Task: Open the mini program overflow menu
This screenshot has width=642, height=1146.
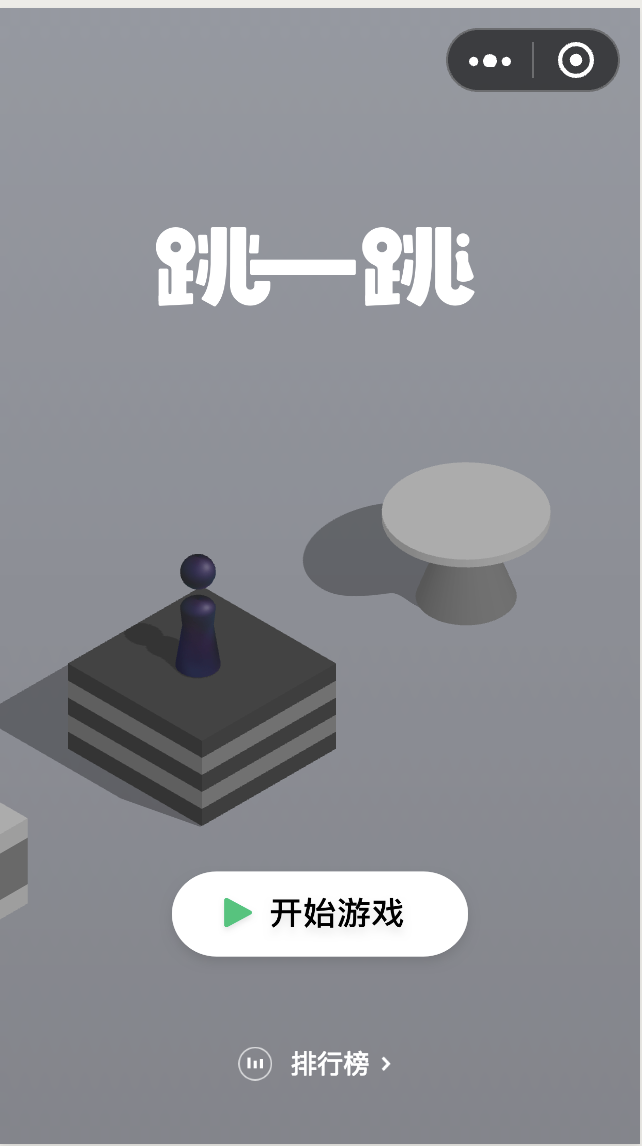Action: (x=490, y=61)
